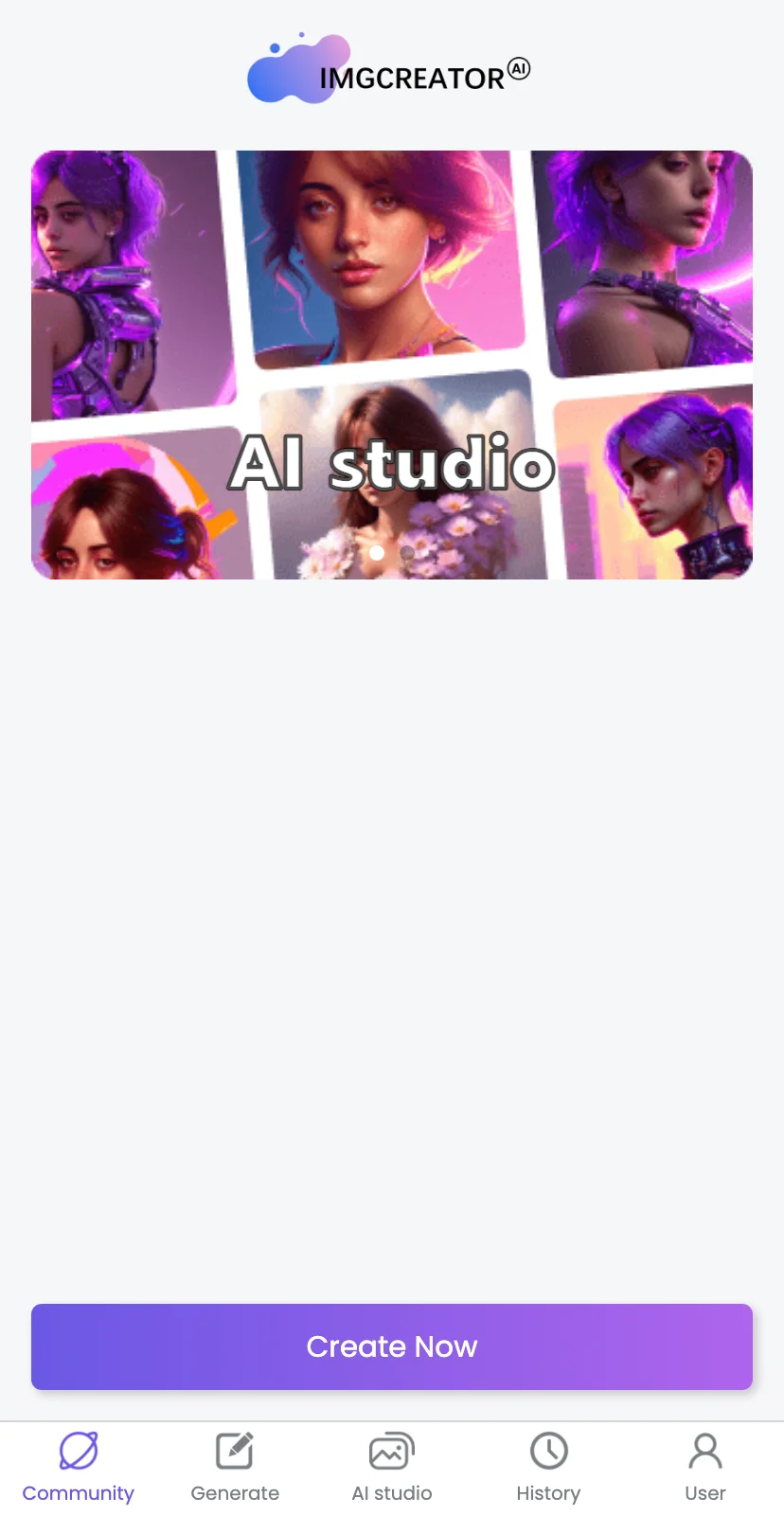The image size is (784, 1515).
Task: Select the second banner page dot
Action: point(407,552)
